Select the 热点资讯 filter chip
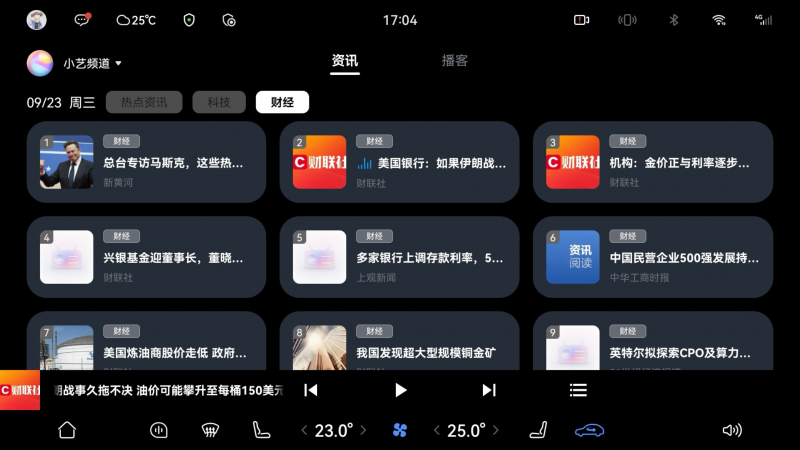This screenshot has width=800, height=450. point(144,102)
